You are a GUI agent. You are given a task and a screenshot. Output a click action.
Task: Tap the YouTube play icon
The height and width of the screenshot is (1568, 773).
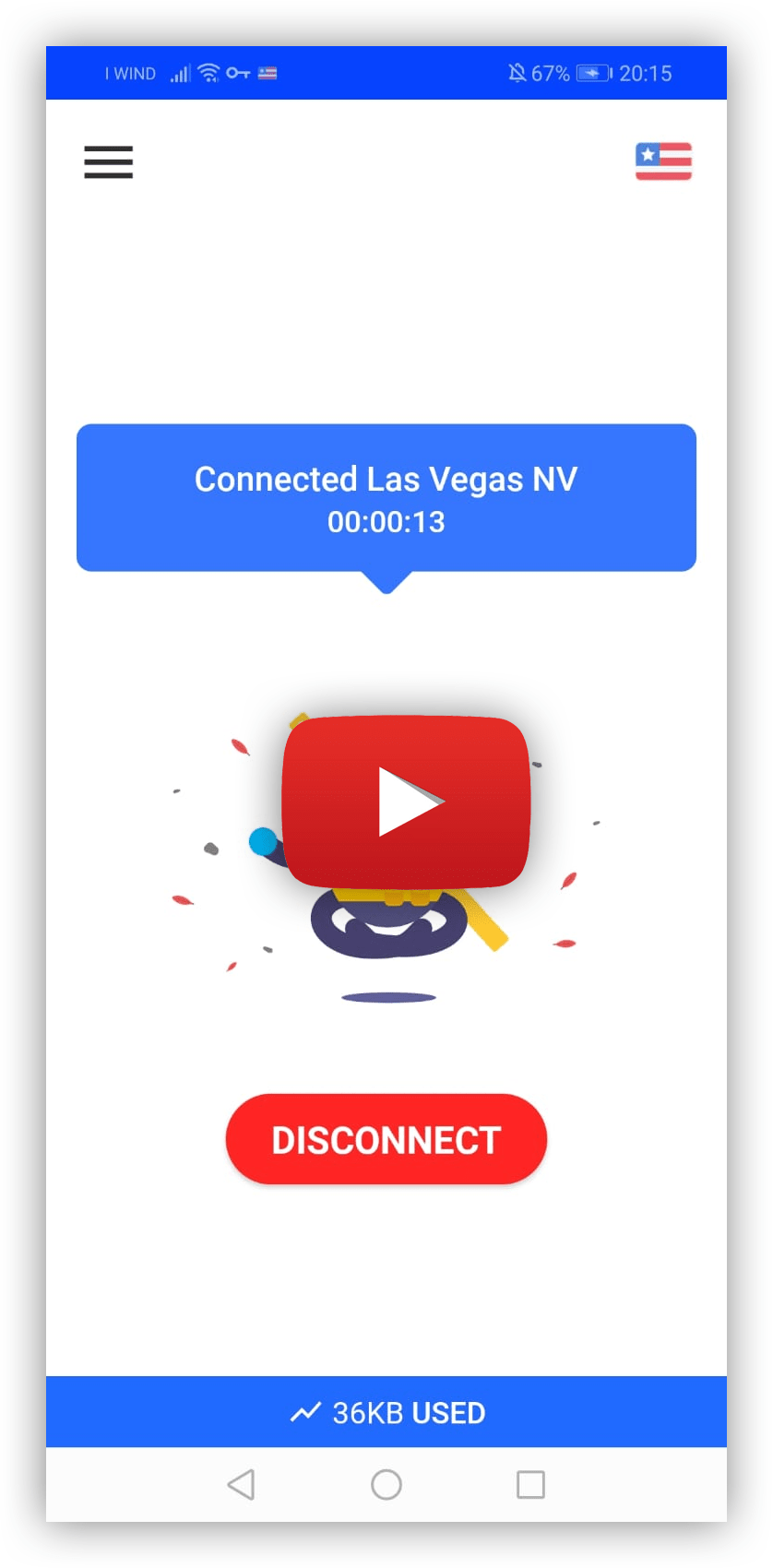[x=406, y=802]
